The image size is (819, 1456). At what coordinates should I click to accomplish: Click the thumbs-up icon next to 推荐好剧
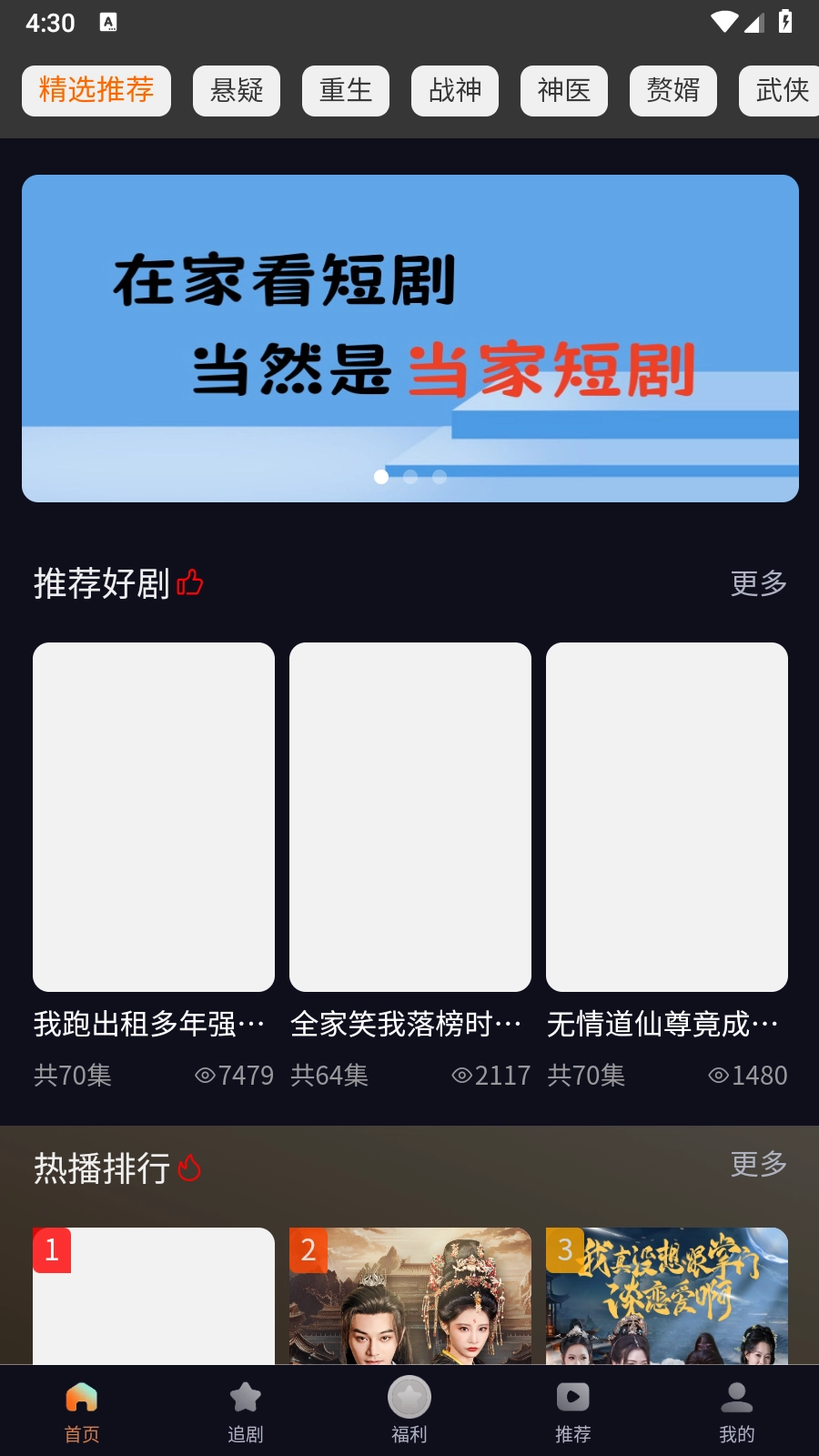point(190,583)
